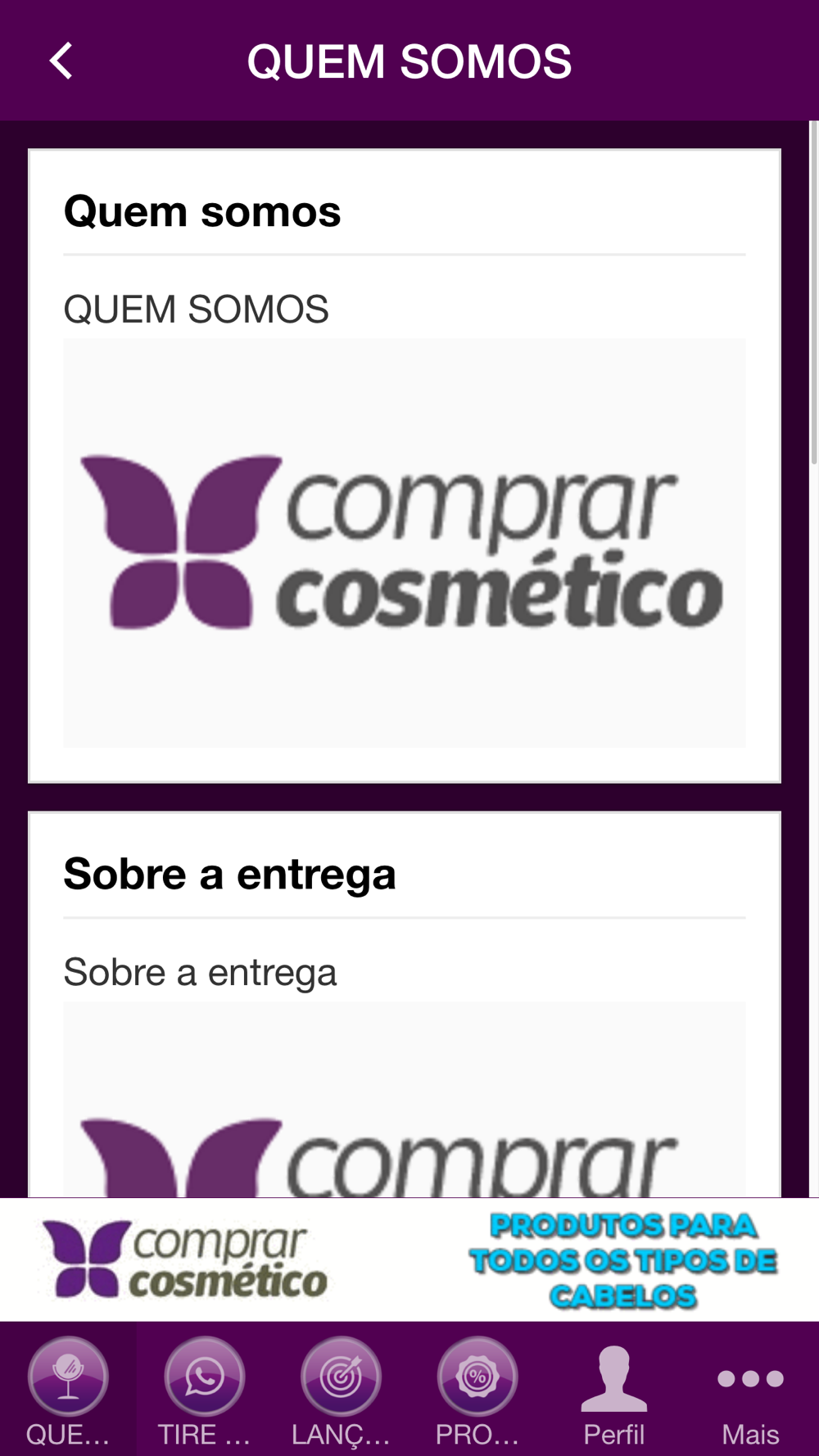This screenshot has width=819, height=1456.
Task: Switch to the QUE… tab
Action: pyautogui.click(x=68, y=1389)
